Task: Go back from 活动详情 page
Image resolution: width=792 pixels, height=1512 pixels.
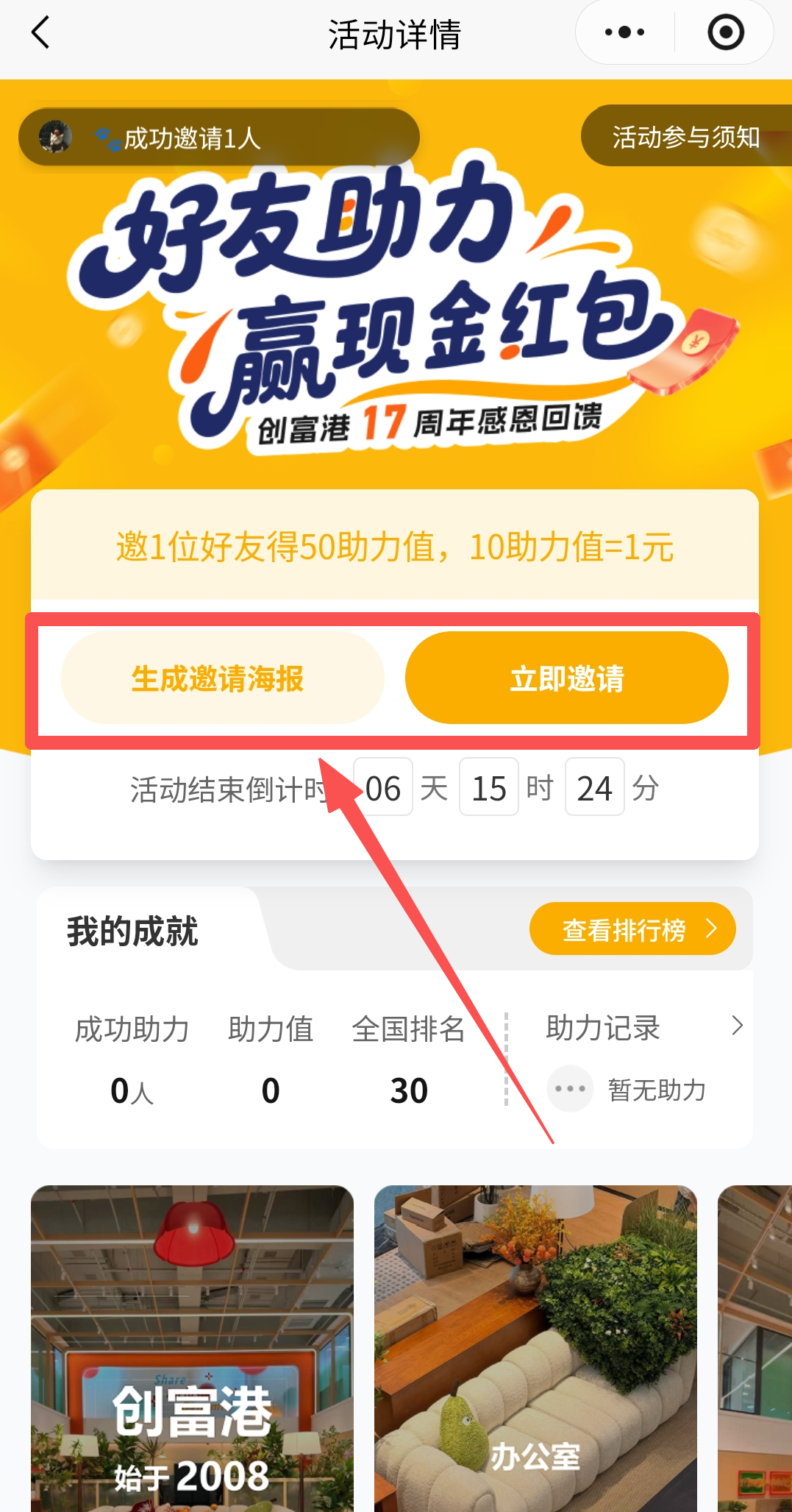Action: coord(40,33)
